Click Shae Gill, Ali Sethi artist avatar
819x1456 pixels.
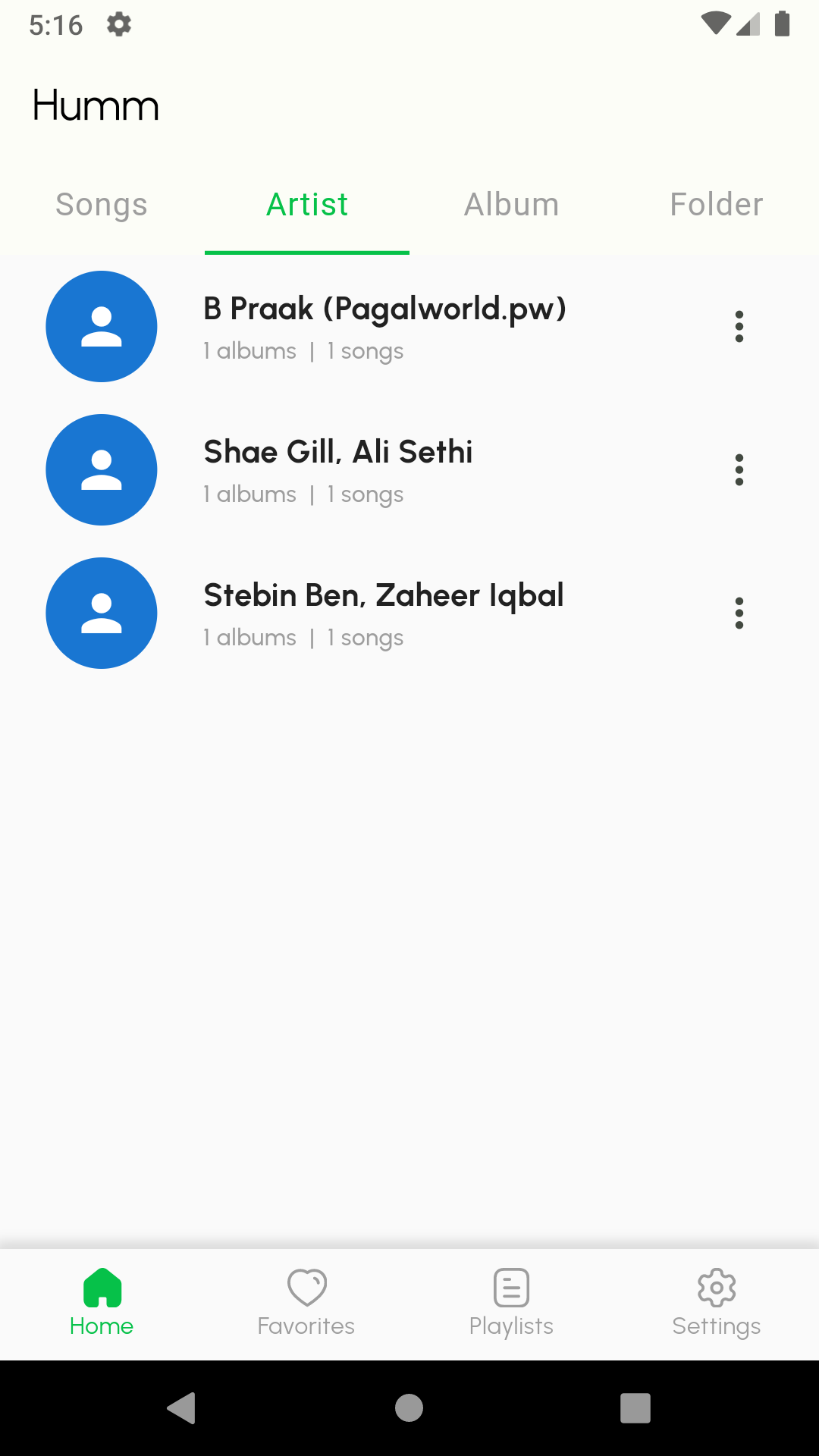[102, 469]
